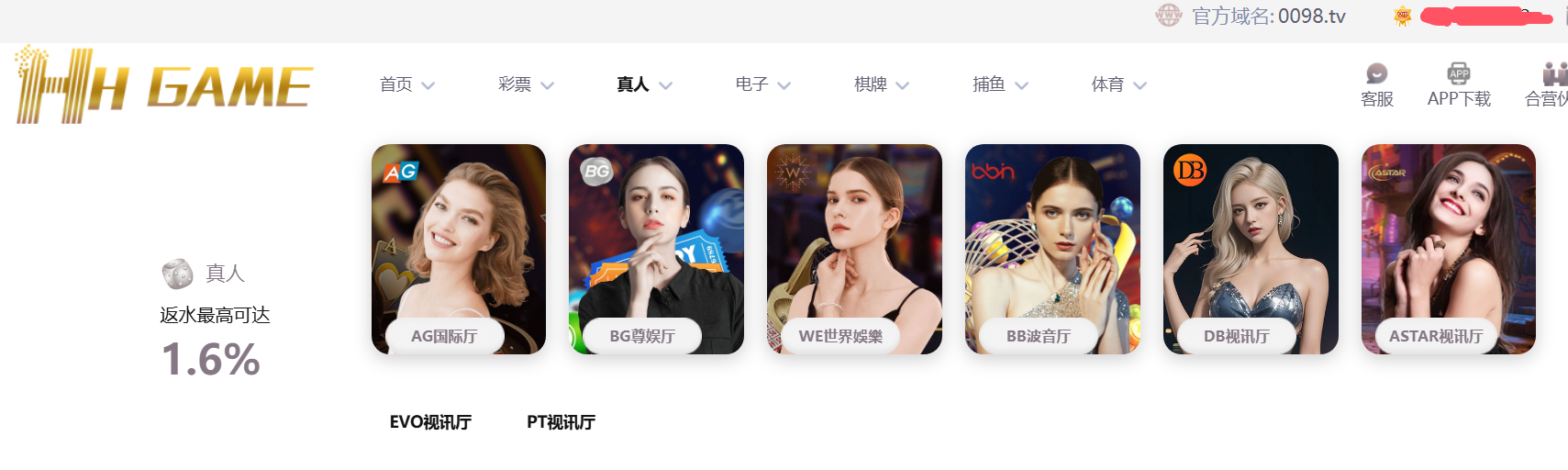This screenshot has width=1568, height=470.
Task: Expand the 棋牌 menu
Action: click(880, 84)
